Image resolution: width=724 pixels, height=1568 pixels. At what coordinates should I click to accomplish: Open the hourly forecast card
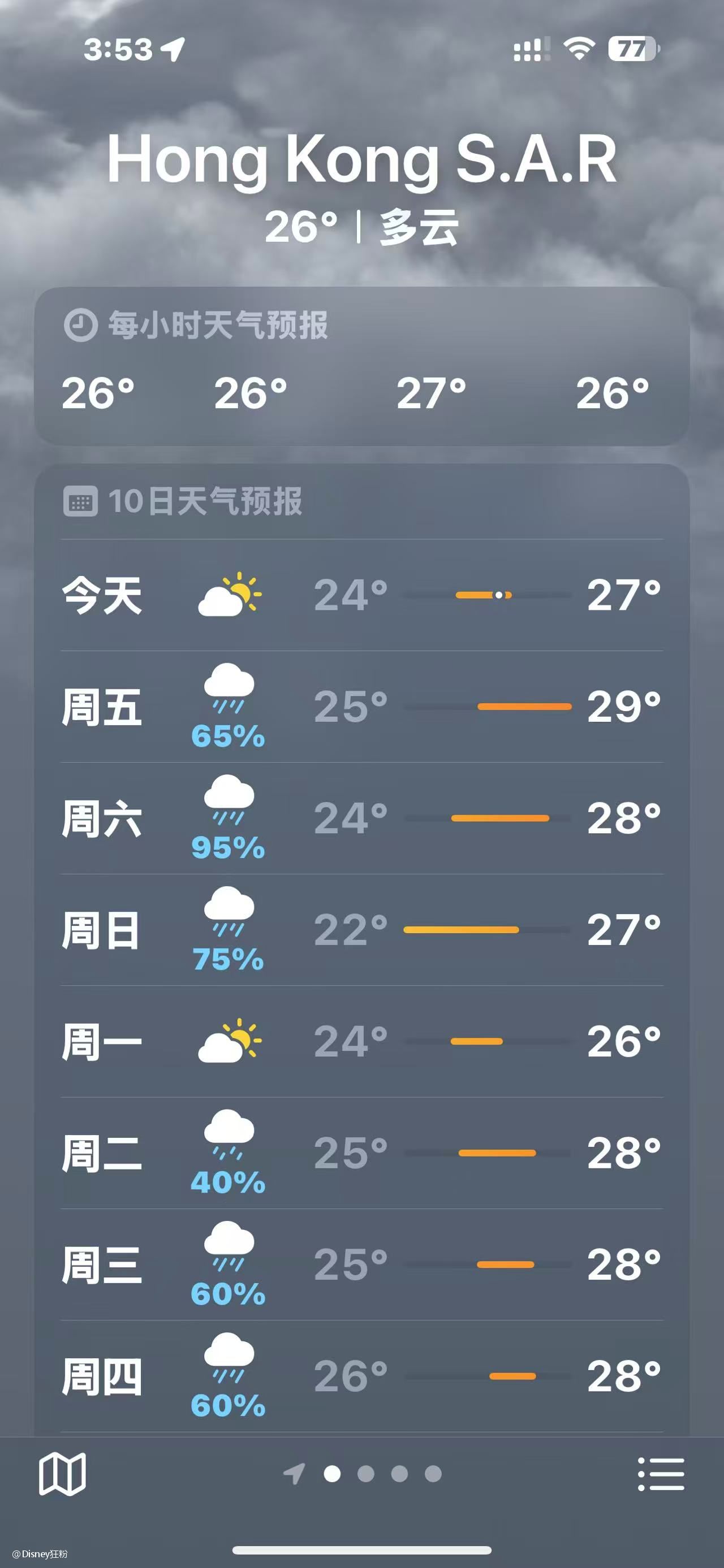coord(361,366)
